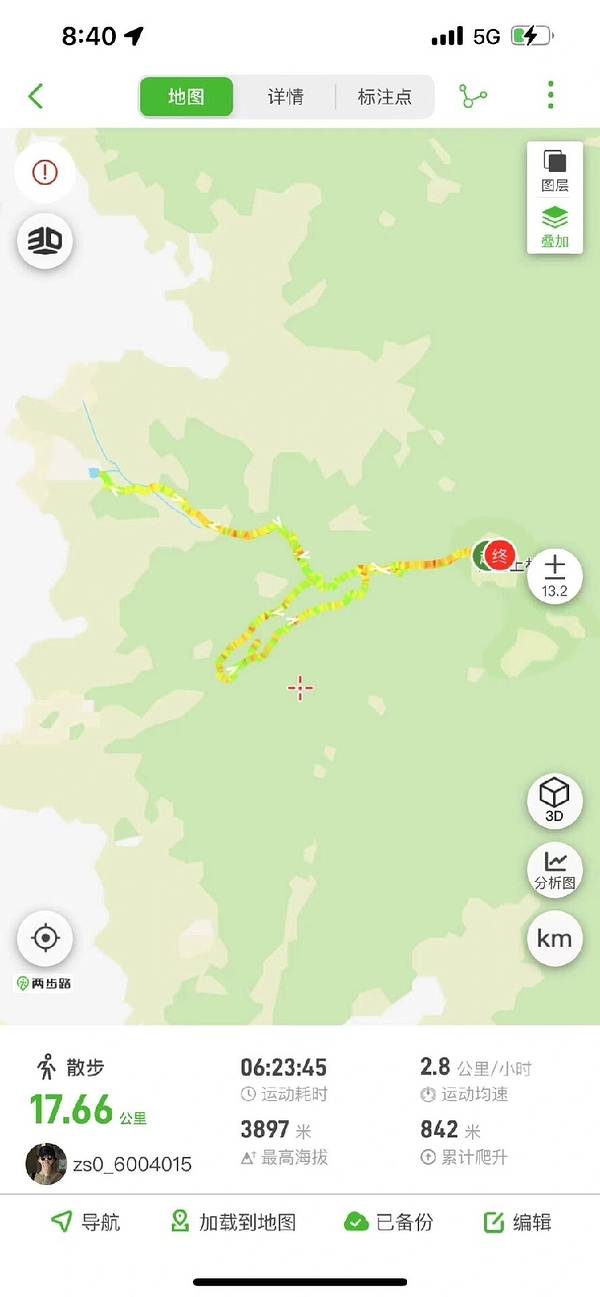Viewport: 600px width, 1297px height.
Task: Open the 图层 layers panel
Action: 555,170
